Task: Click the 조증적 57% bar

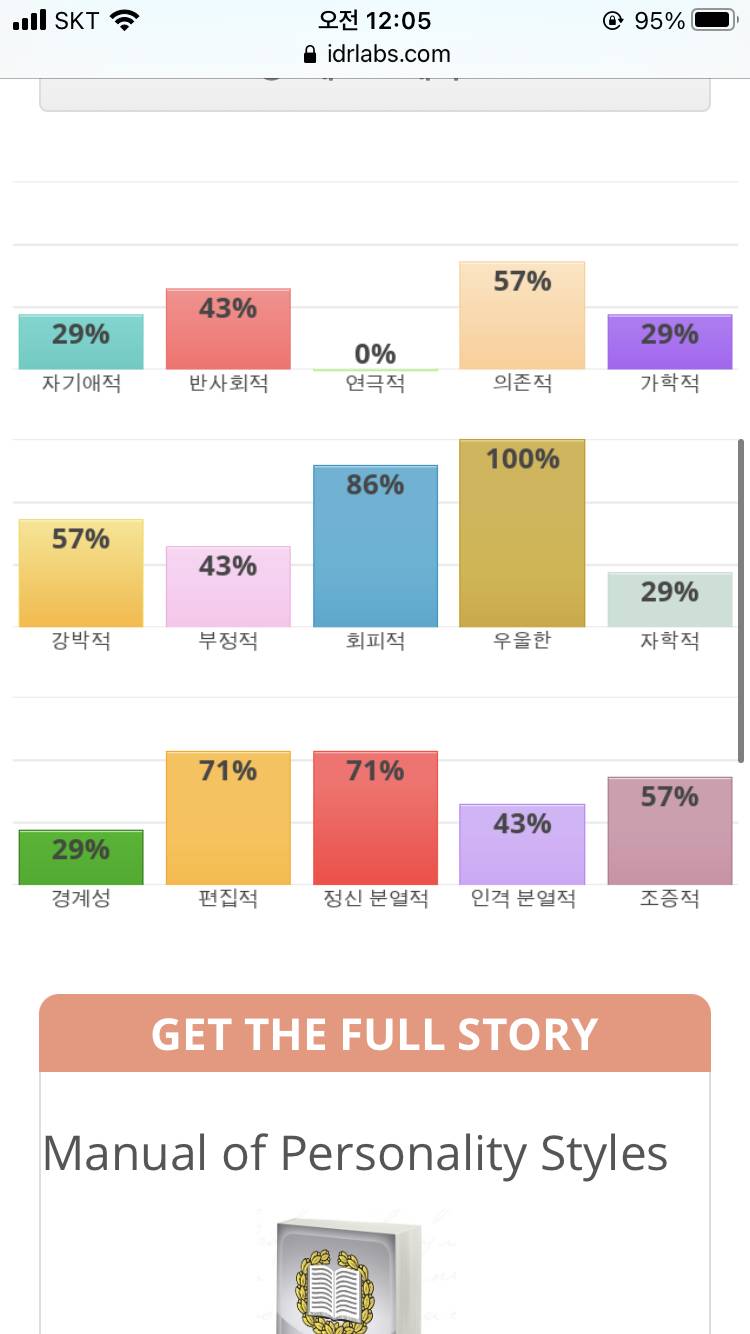Action: 668,830
